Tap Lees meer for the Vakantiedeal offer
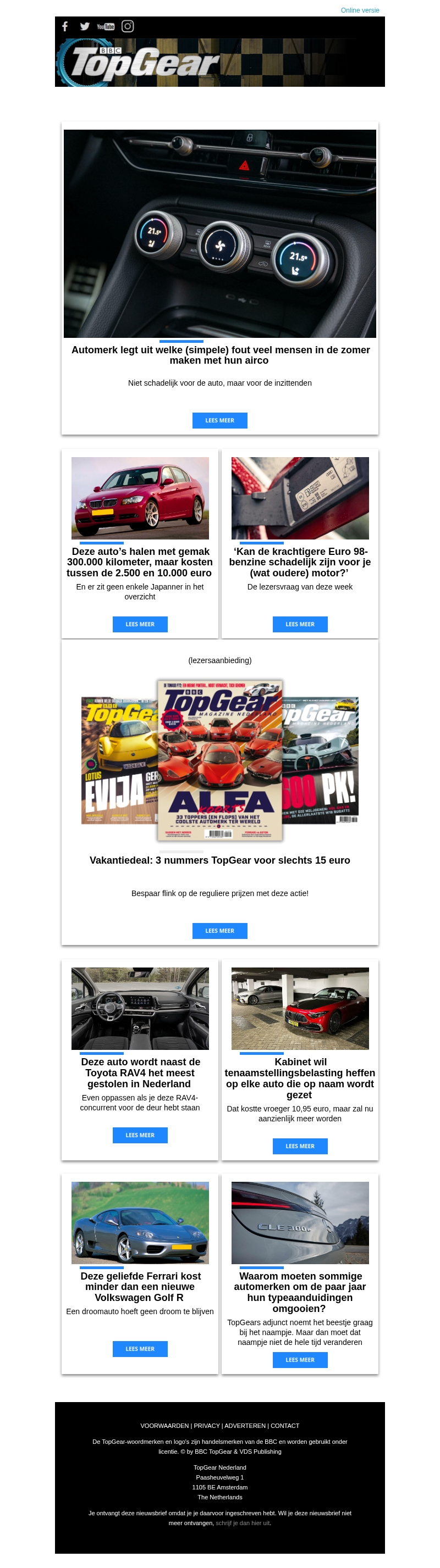The width and height of the screenshot is (440, 1568). [219, 931]
